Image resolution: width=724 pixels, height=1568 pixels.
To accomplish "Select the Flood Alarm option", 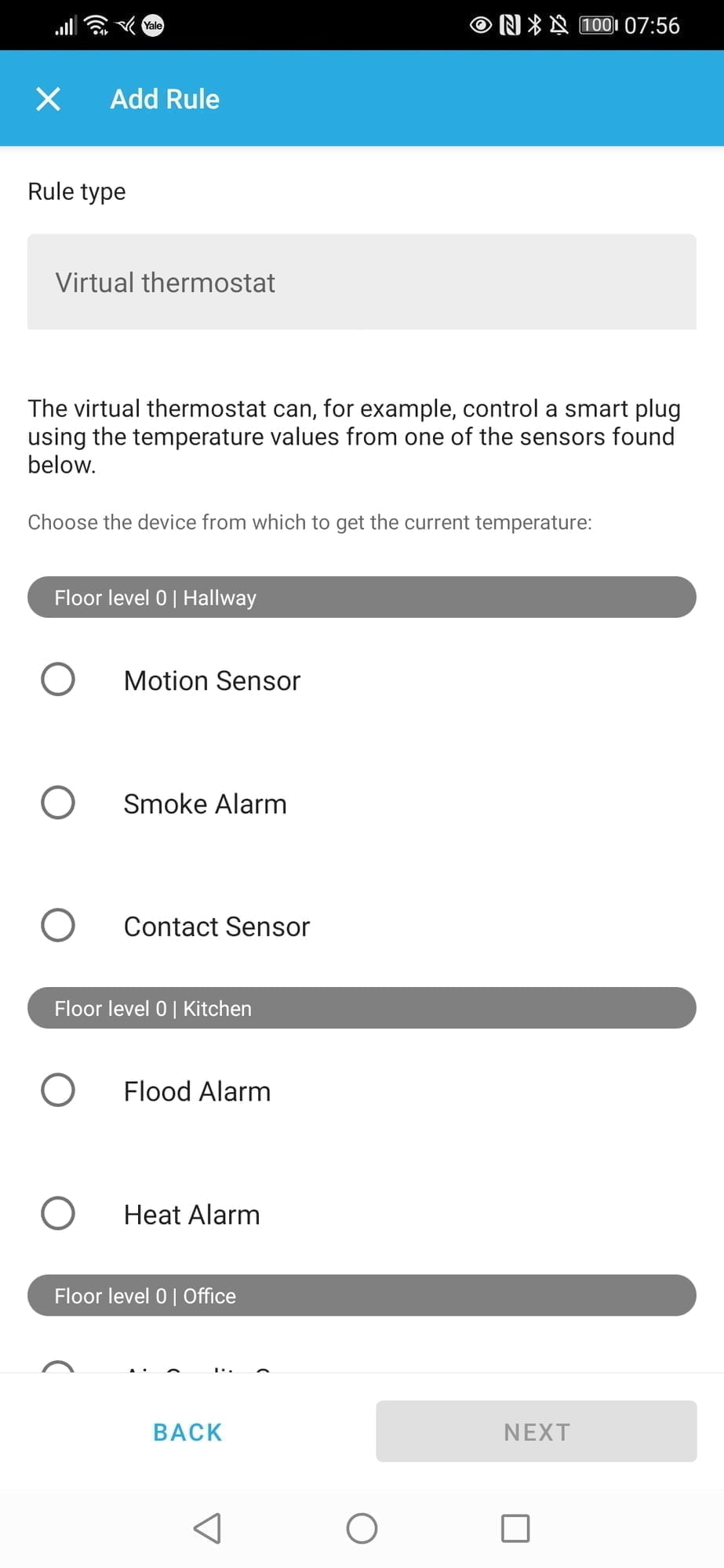I will [x=58, y=1091].
